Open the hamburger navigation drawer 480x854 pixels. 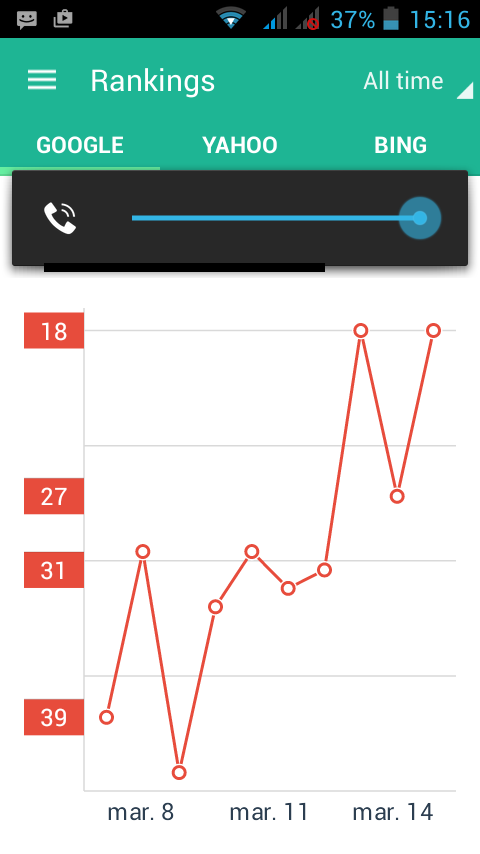pyautogui.click(x=42, y=80)
